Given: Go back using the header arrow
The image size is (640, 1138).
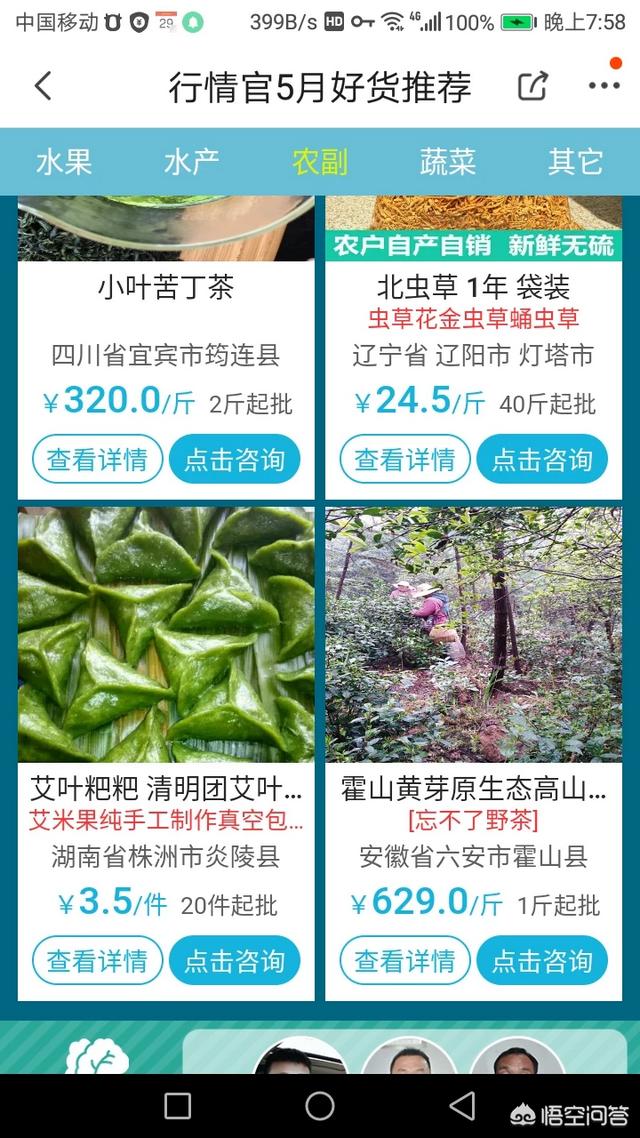Looking at the screenshot, I should [x=43, y=86].
